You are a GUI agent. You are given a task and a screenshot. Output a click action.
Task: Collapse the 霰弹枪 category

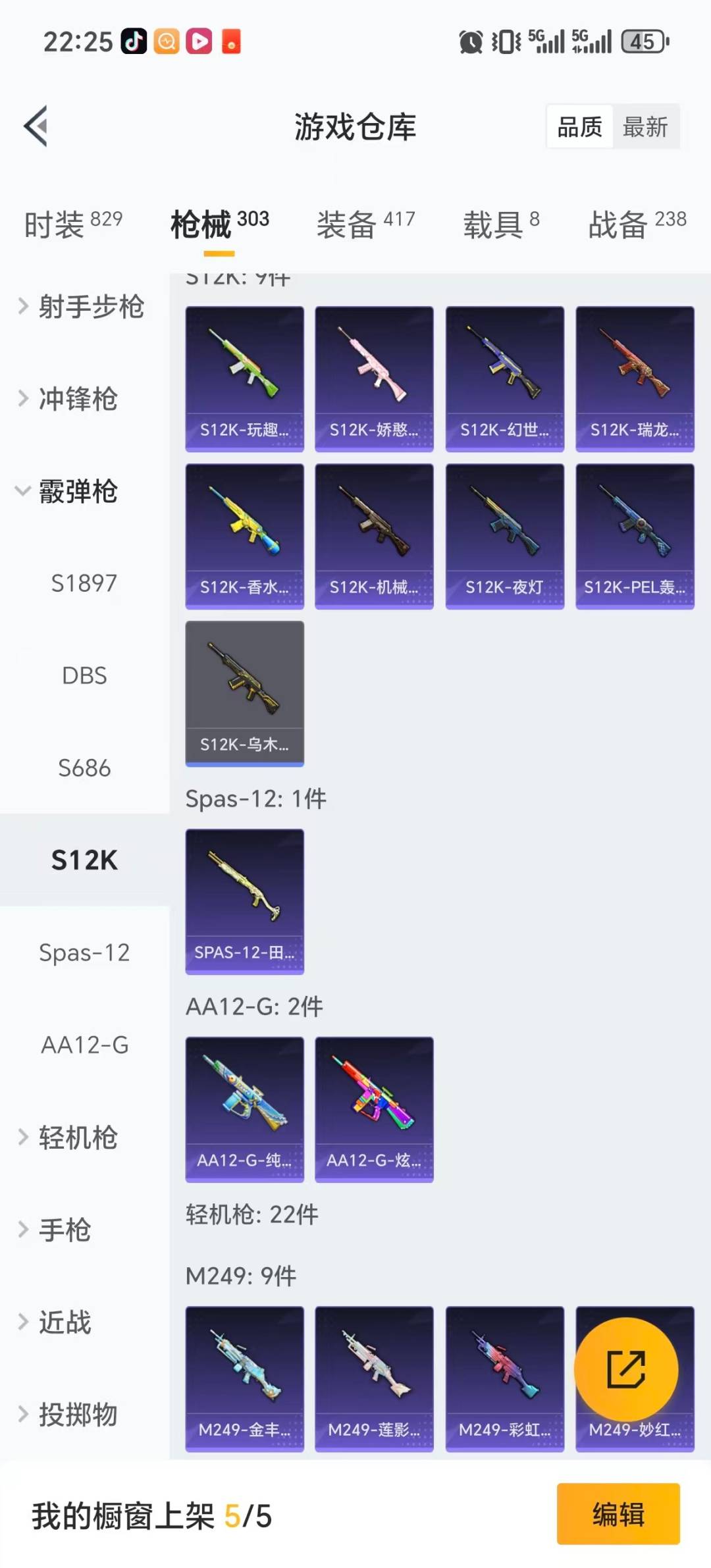69,491
